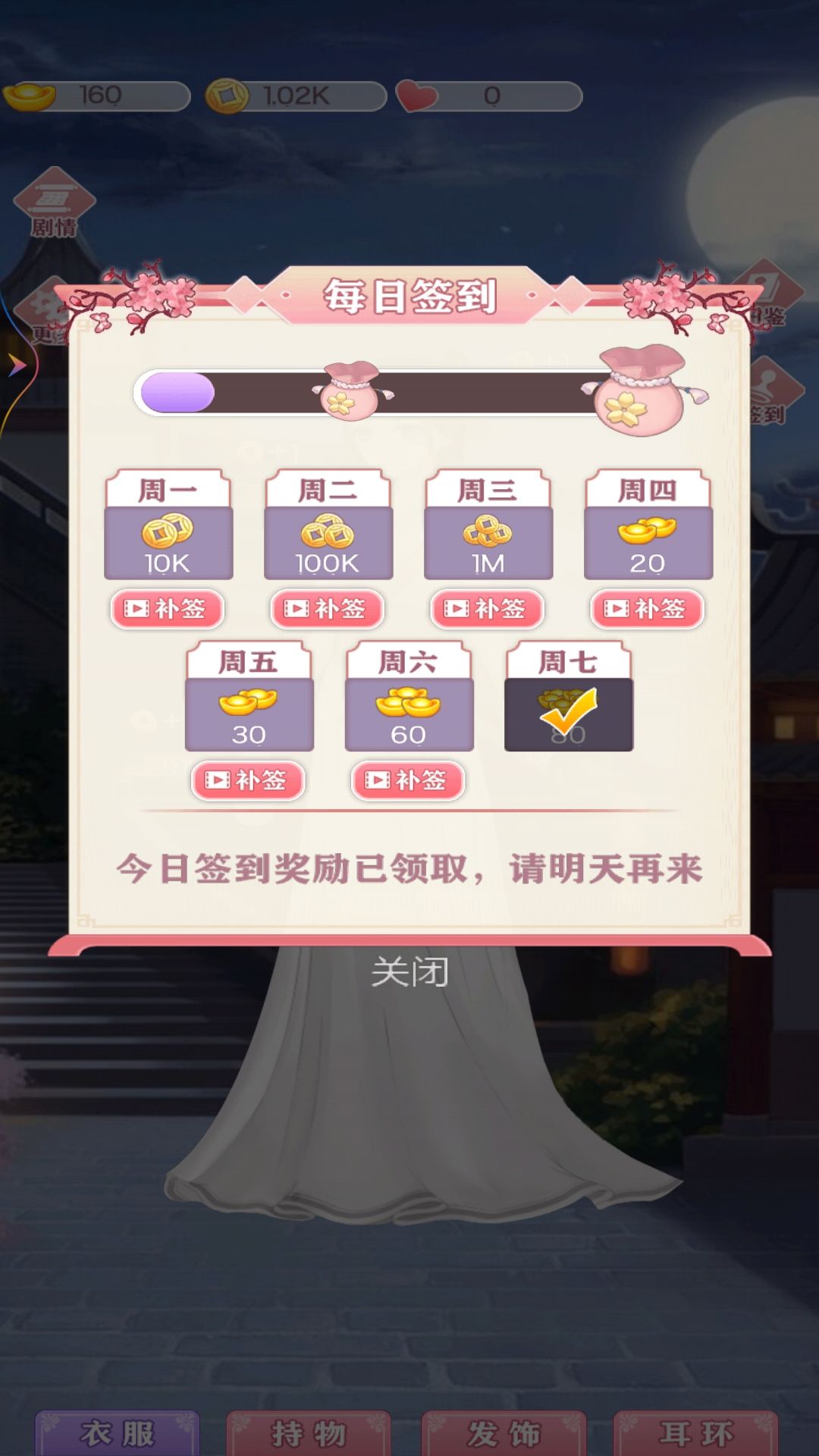
Task: Switch to the 发饰 tab
Action: point(504,1433)
